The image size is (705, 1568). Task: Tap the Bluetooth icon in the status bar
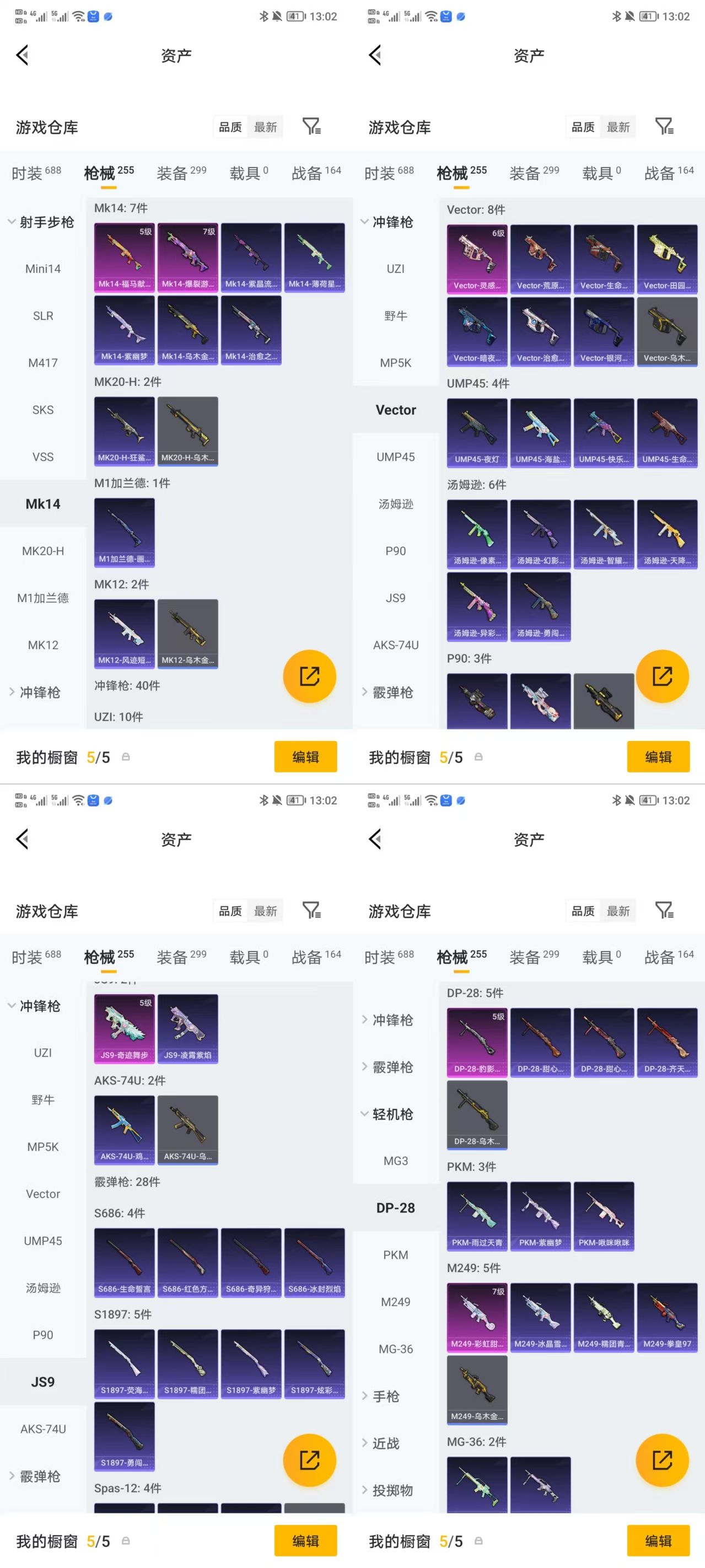[264, 17]
